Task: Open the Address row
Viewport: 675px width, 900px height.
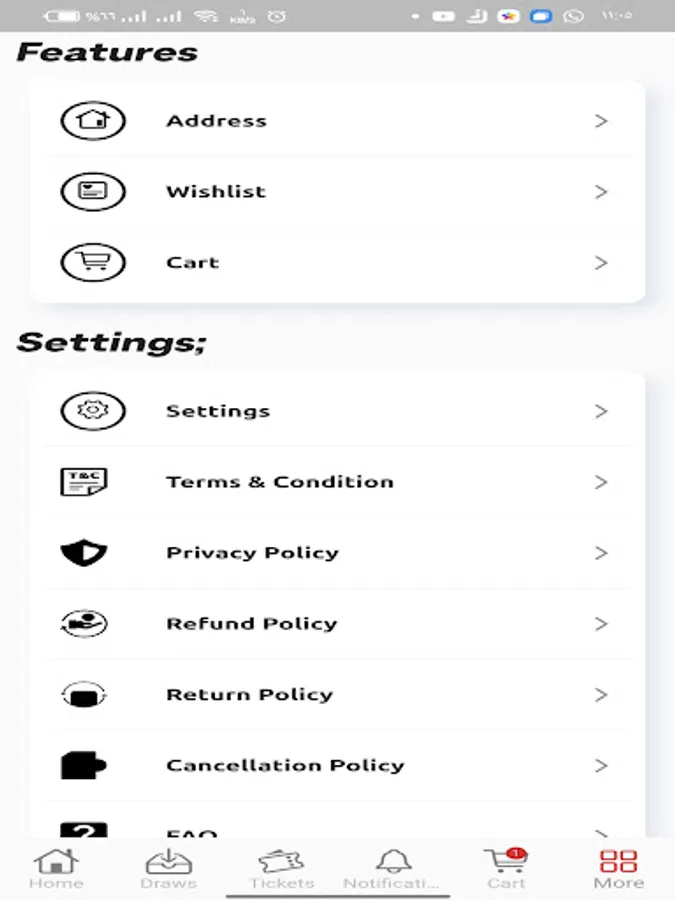Action: click(x=337, y=121)
